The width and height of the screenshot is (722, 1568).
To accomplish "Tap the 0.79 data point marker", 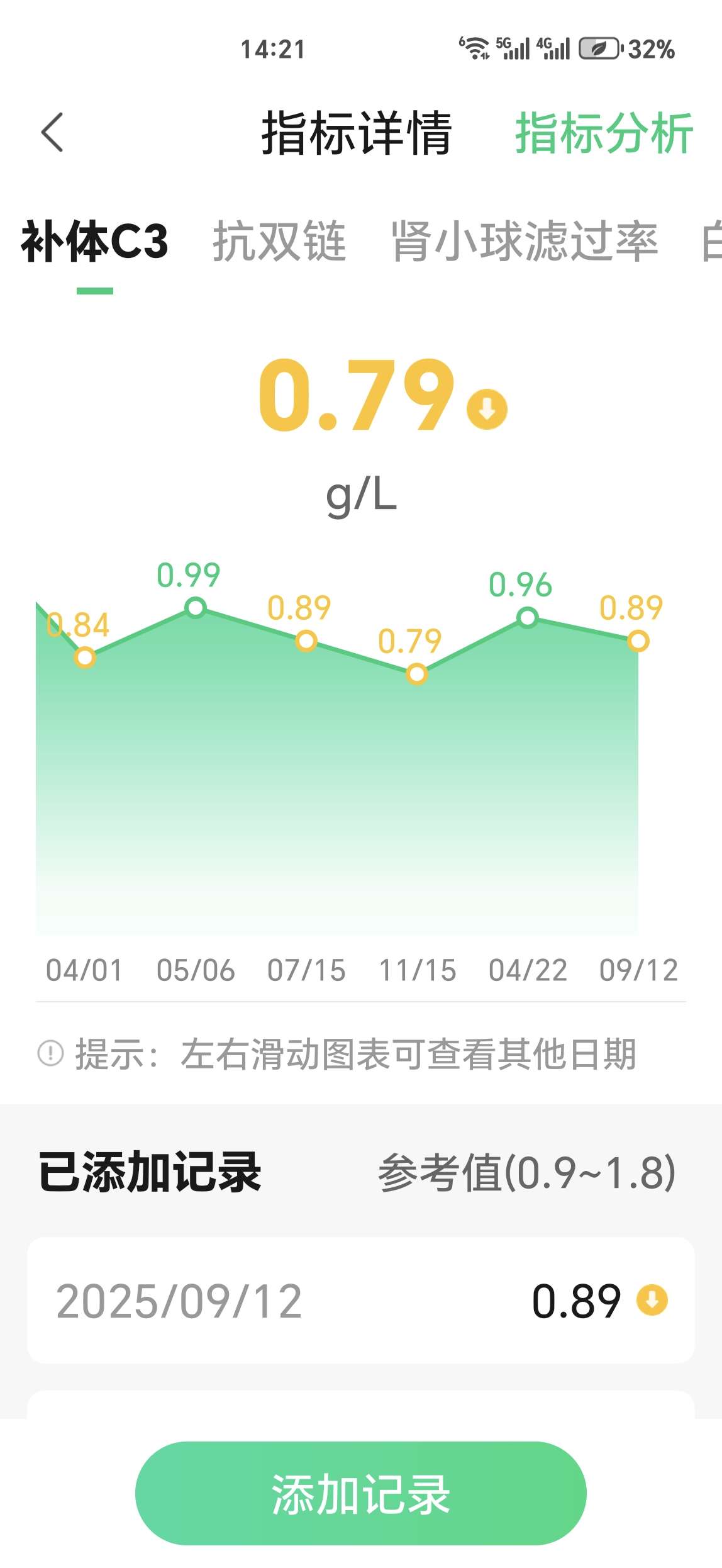I will pyautogui.click(x=416, y=673).
